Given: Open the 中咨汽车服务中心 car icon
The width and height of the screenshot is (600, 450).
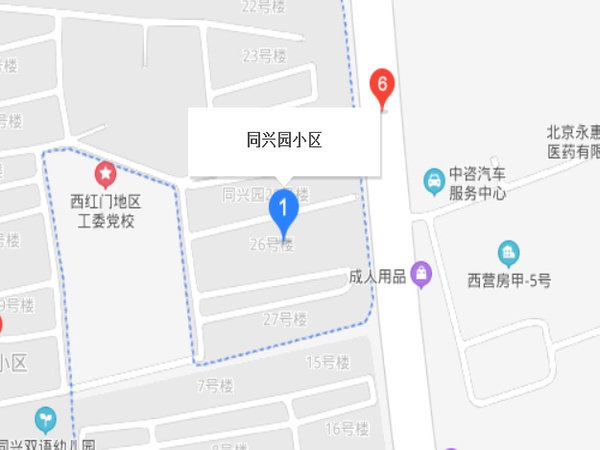Looking at the screenshot, I should (434, 180).
